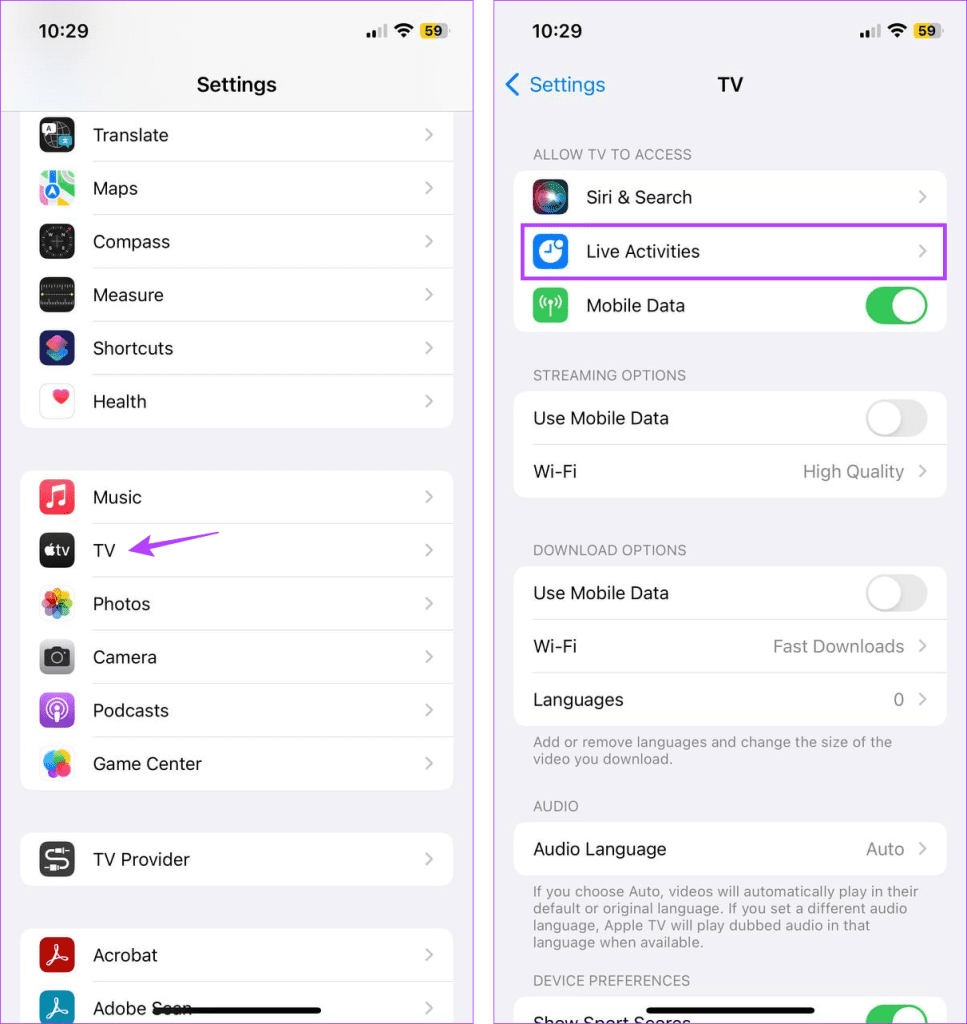967x1024 pixels.
Task: Open the Wi-Fi streaming quality options
Action: click(730, 471)
